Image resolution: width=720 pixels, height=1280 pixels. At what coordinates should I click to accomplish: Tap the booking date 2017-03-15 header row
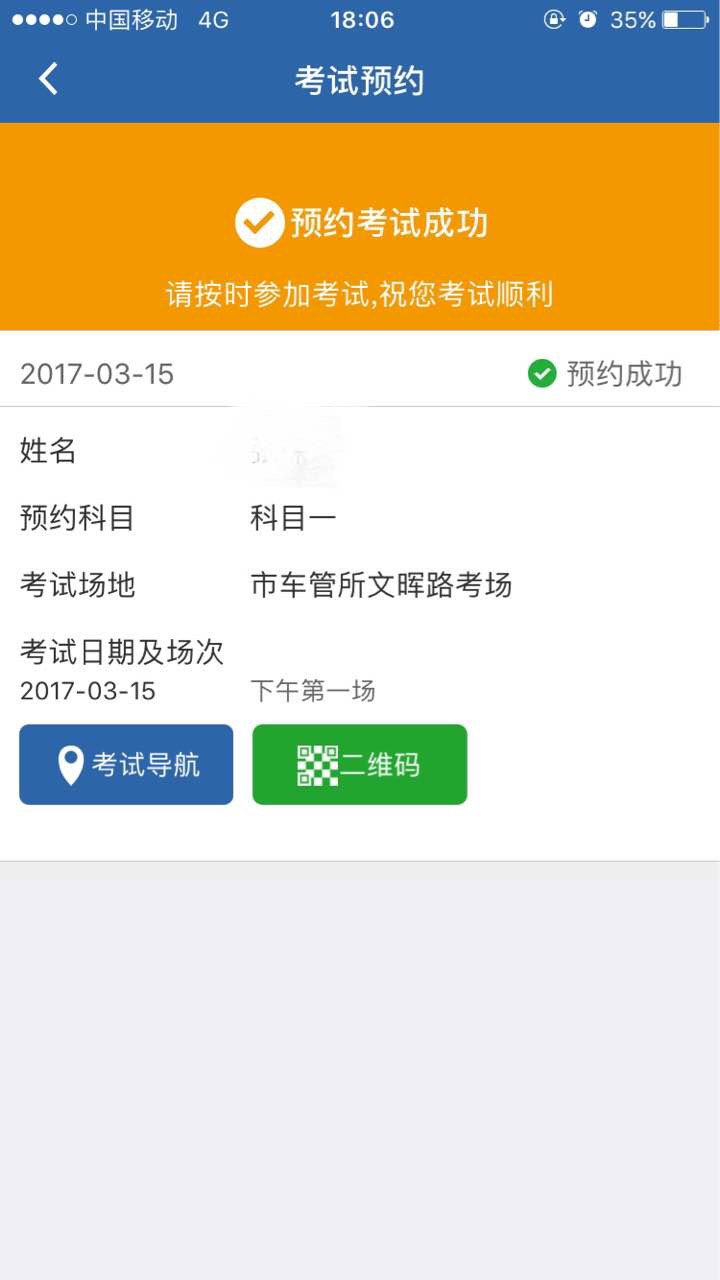tap(97, 373)
